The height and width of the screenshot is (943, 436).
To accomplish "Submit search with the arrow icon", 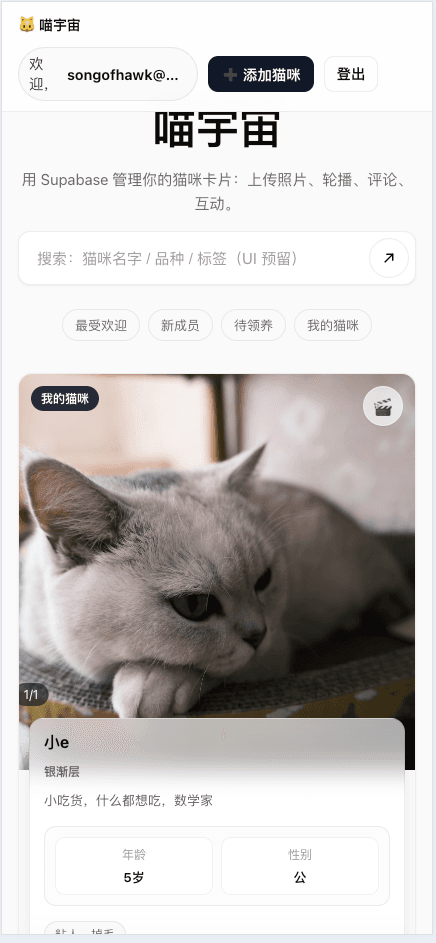I will [388, 258].
